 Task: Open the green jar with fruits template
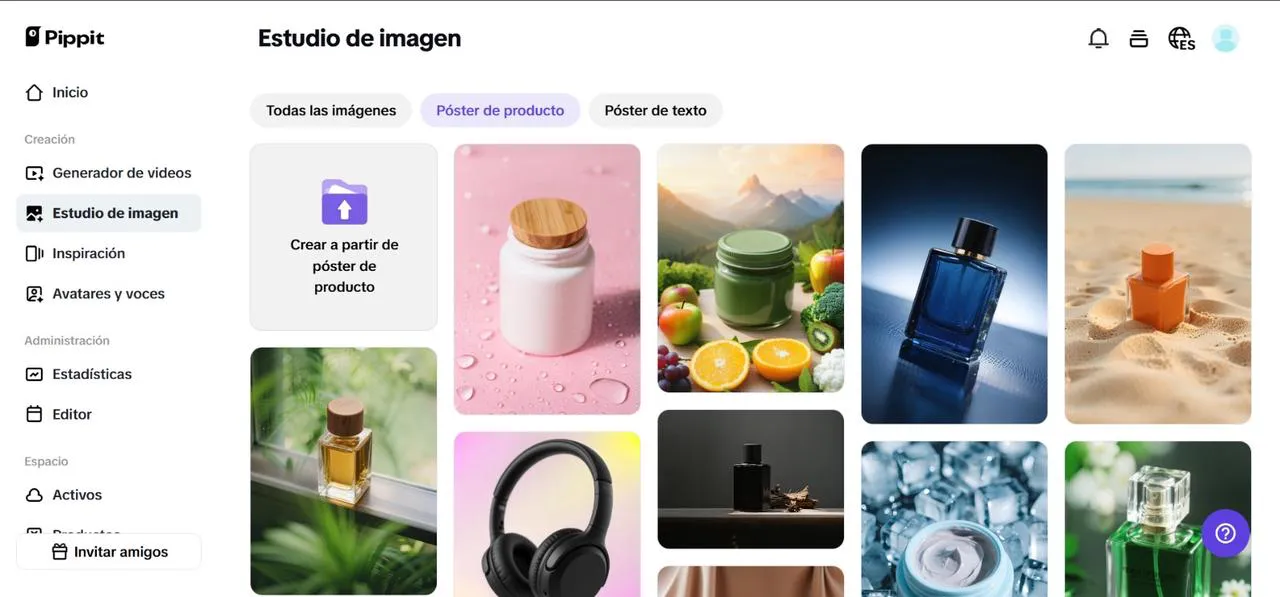751,268
